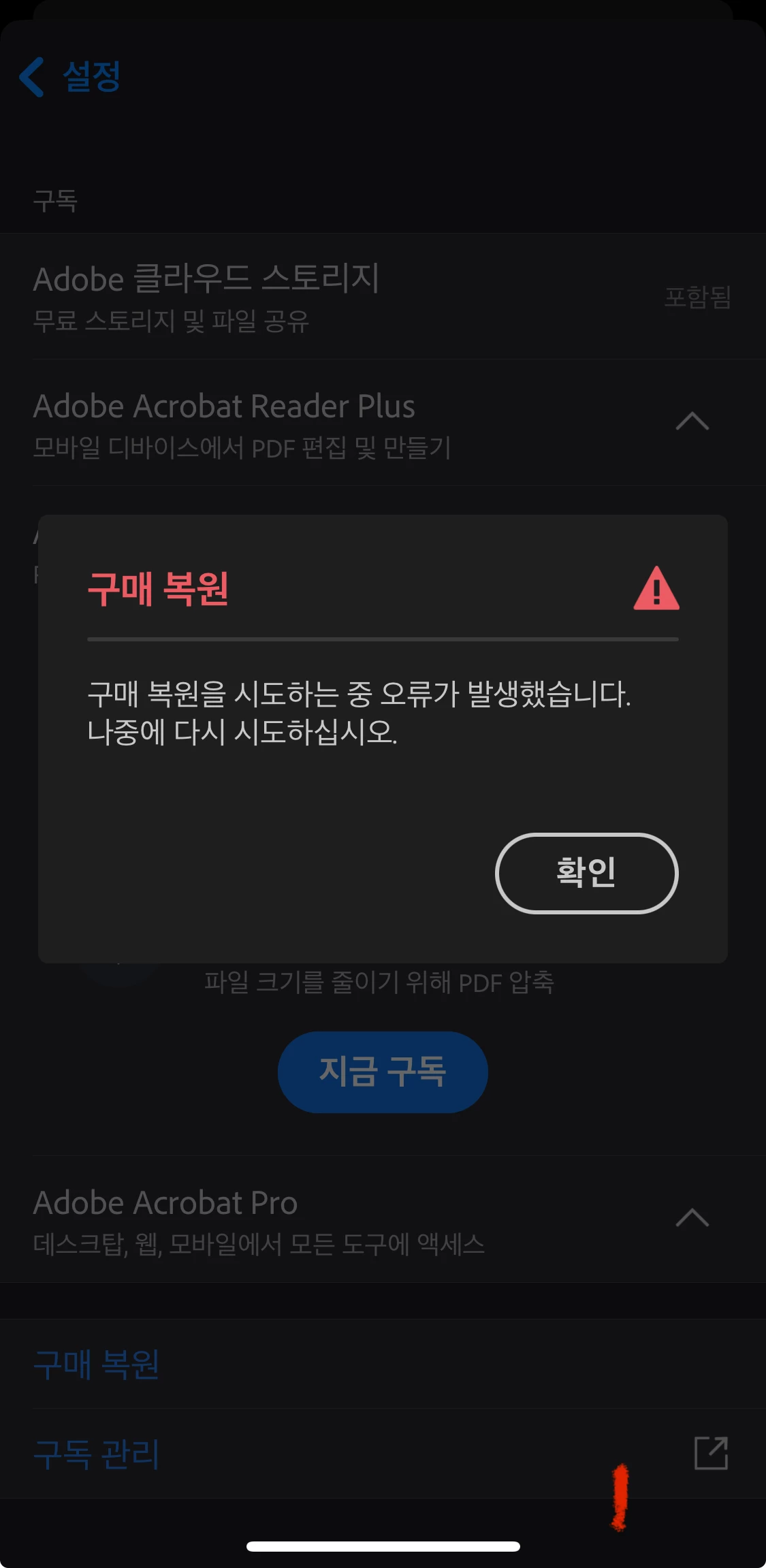The height and width of the screenshot is (1568, 766).
Task: Go back to 설정
Action: click(70, 76)
